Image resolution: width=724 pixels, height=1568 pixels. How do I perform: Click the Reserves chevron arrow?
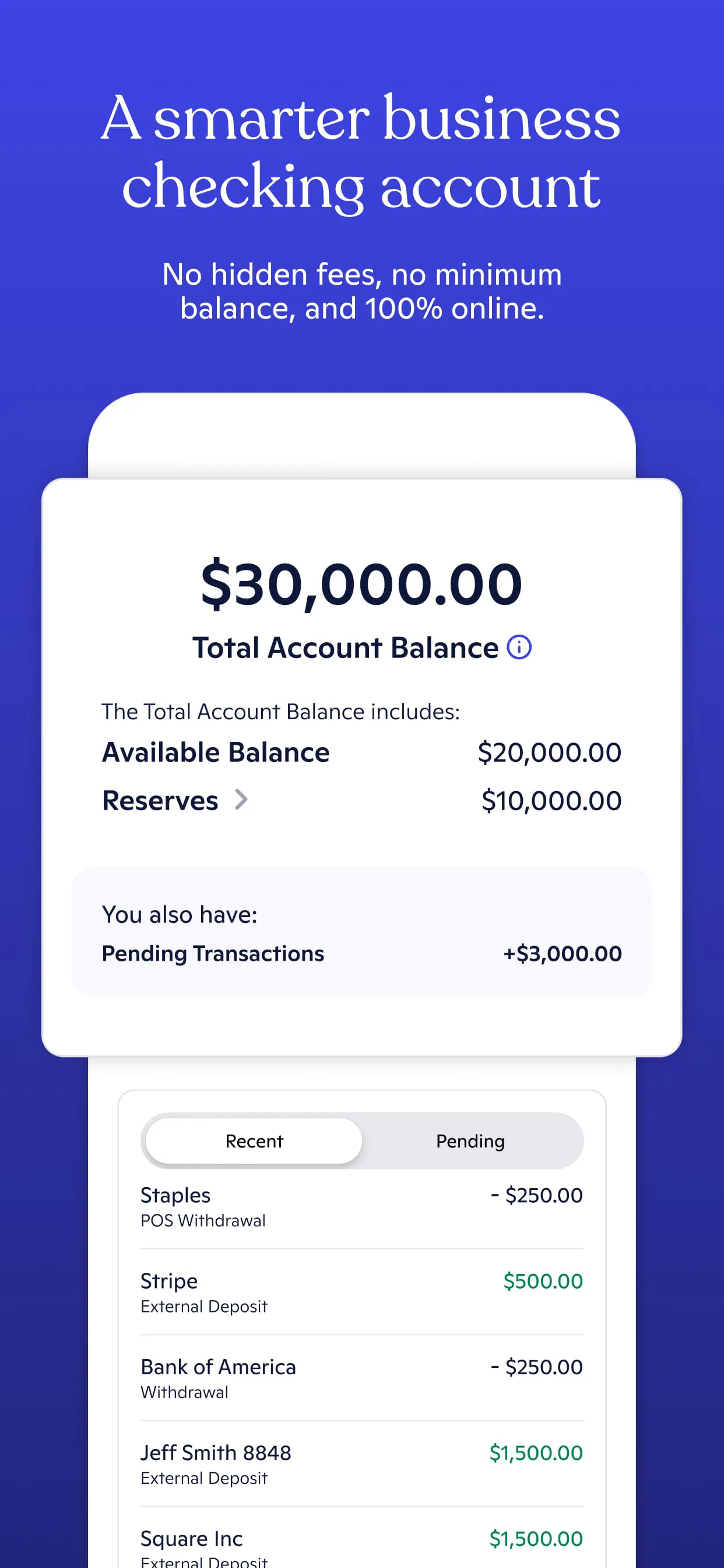click(x=242, y=800)
